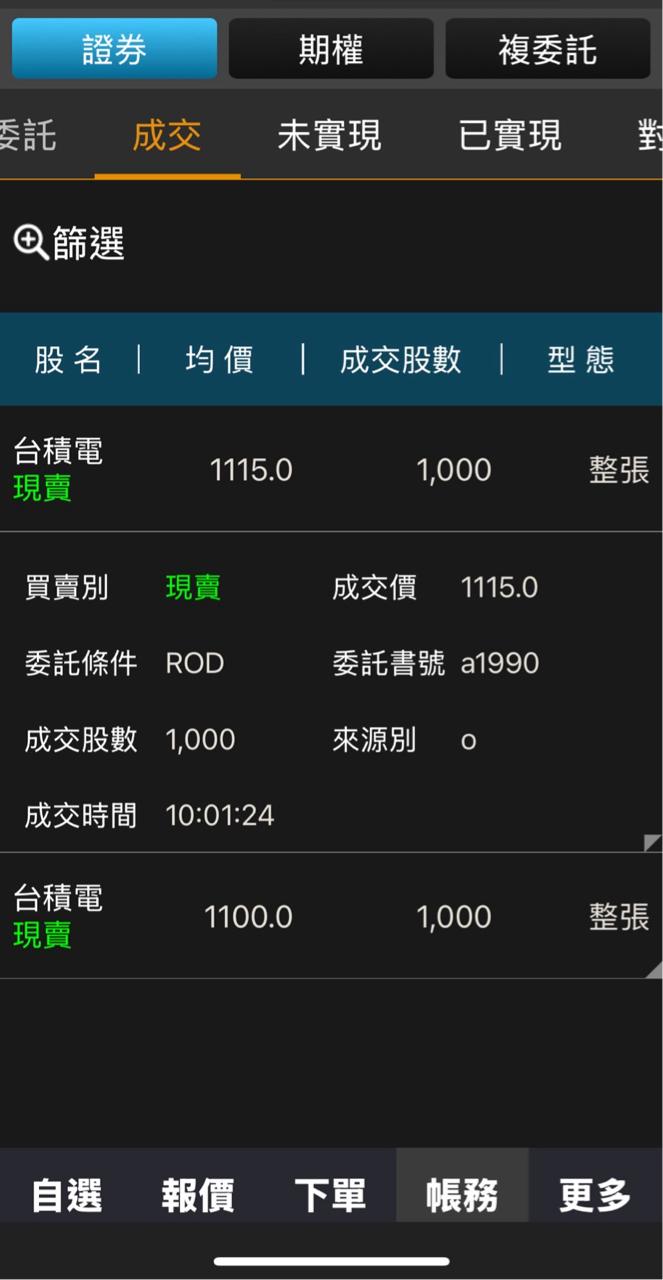Open the 更多 menu tab

(595, 1194)
